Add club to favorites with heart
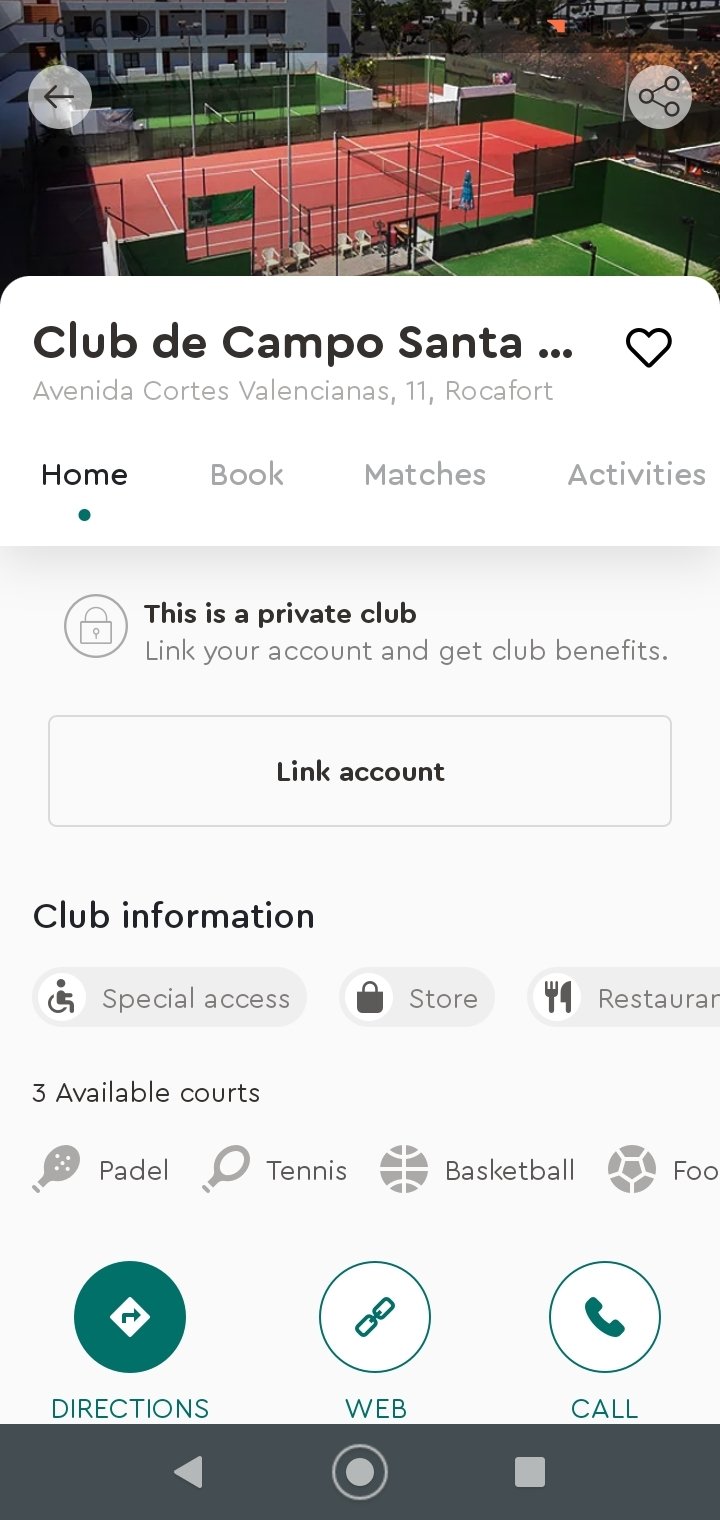720x1520 pixels. (649, 347)
